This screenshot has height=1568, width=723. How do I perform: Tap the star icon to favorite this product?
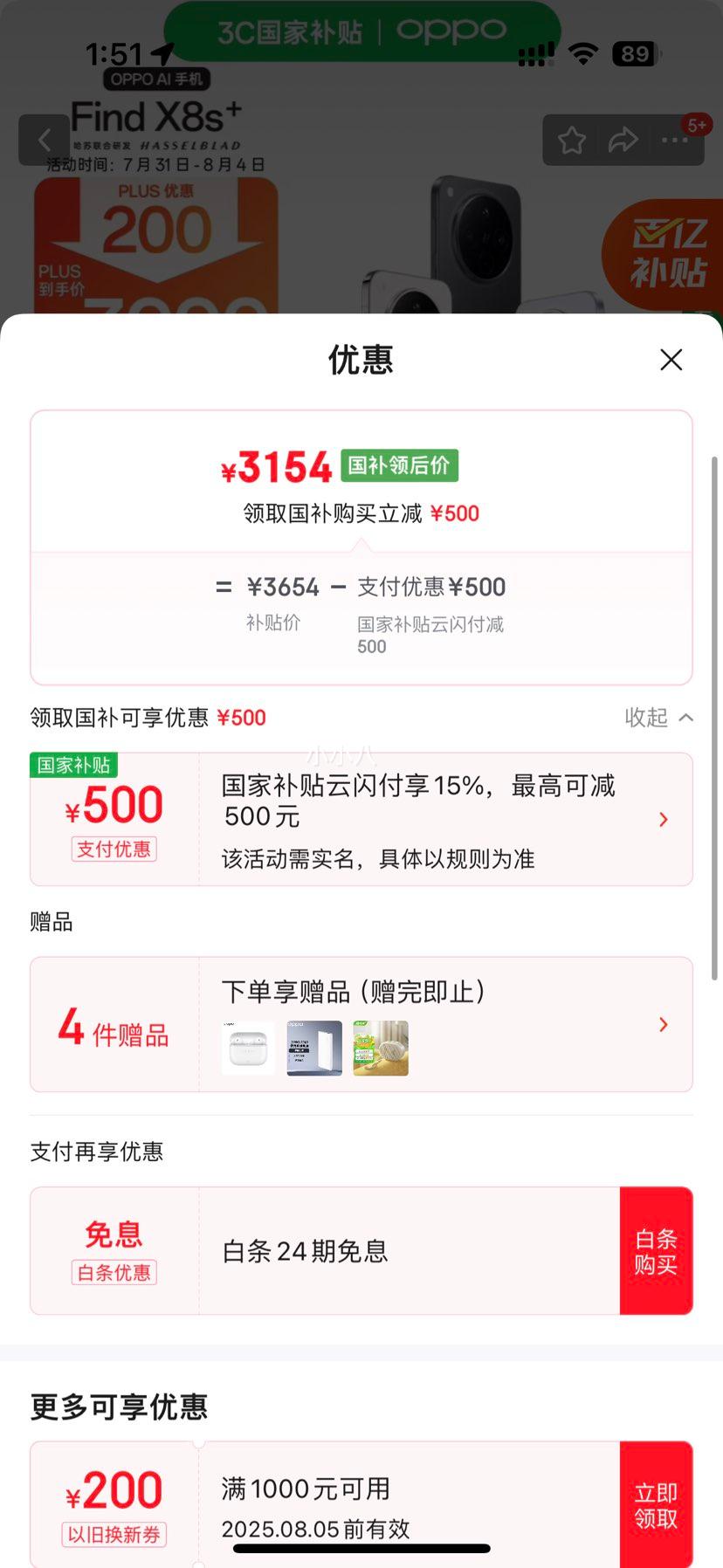click(572, 140)
